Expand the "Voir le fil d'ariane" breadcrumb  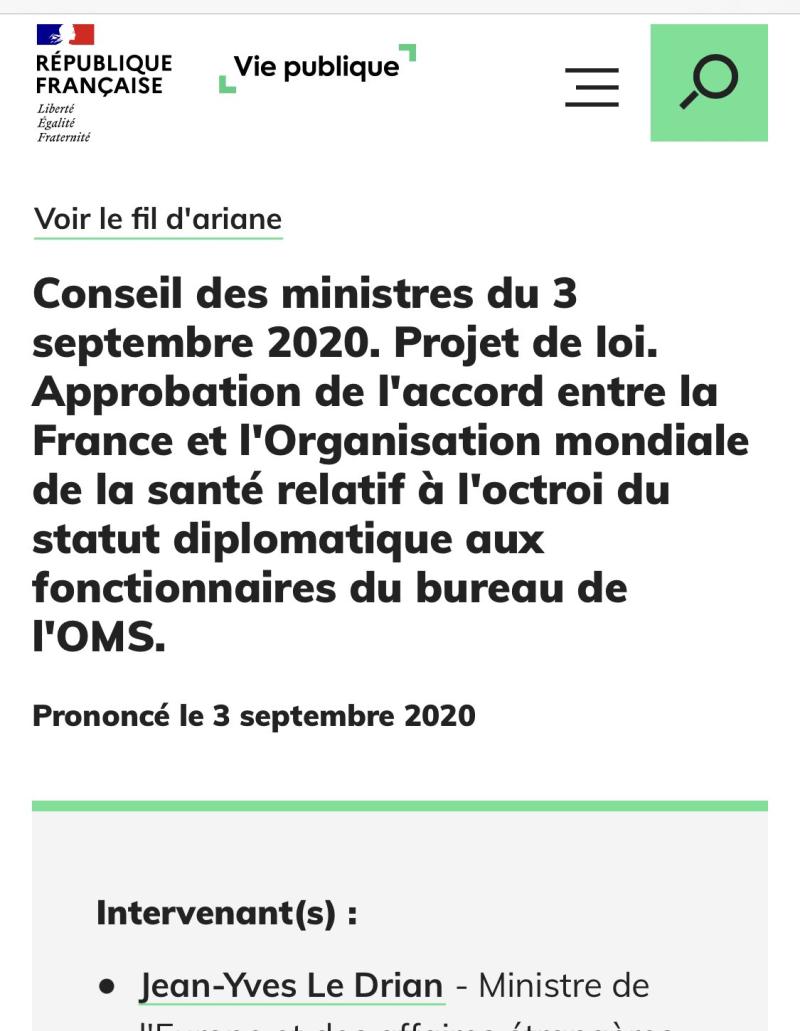coord(158,219)
